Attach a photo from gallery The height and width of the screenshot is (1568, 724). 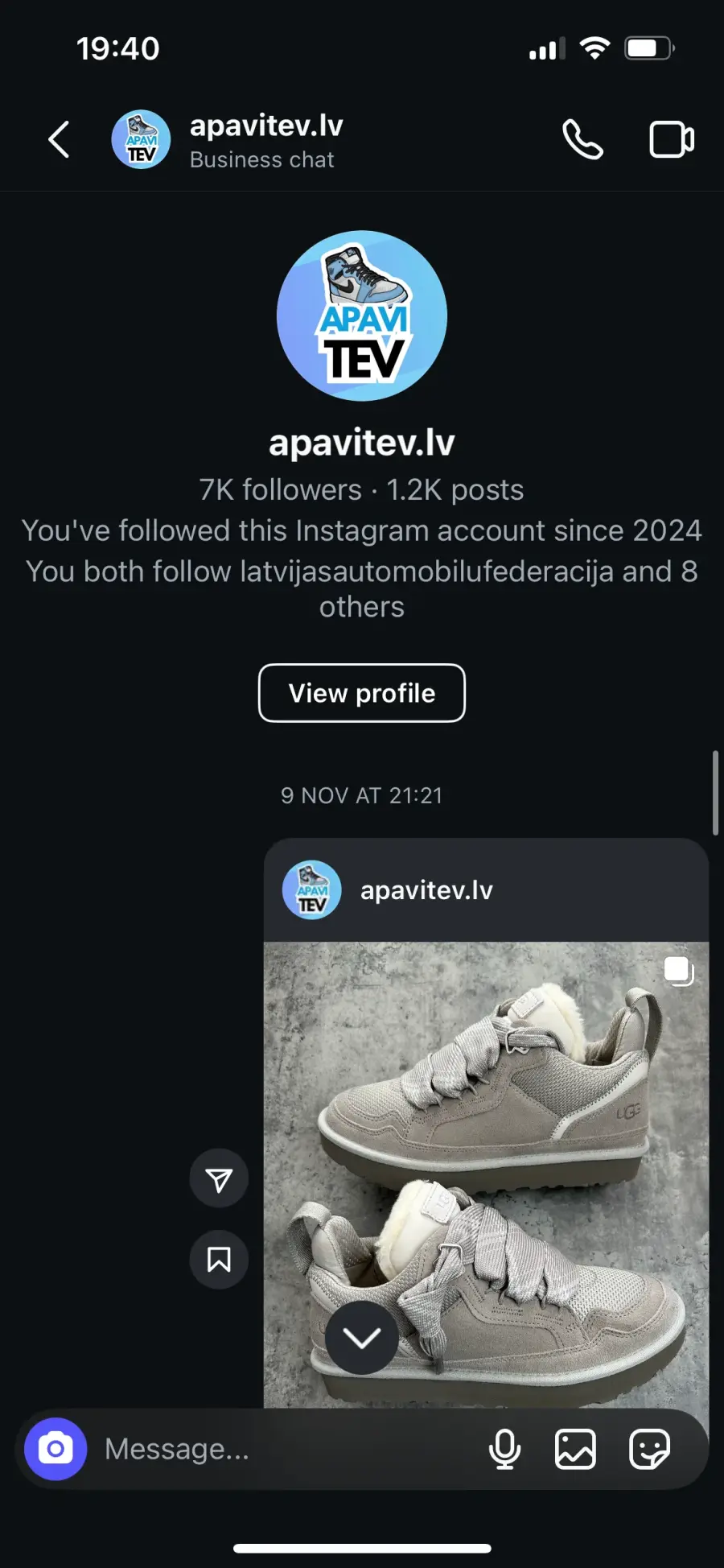coord(576,1449)
